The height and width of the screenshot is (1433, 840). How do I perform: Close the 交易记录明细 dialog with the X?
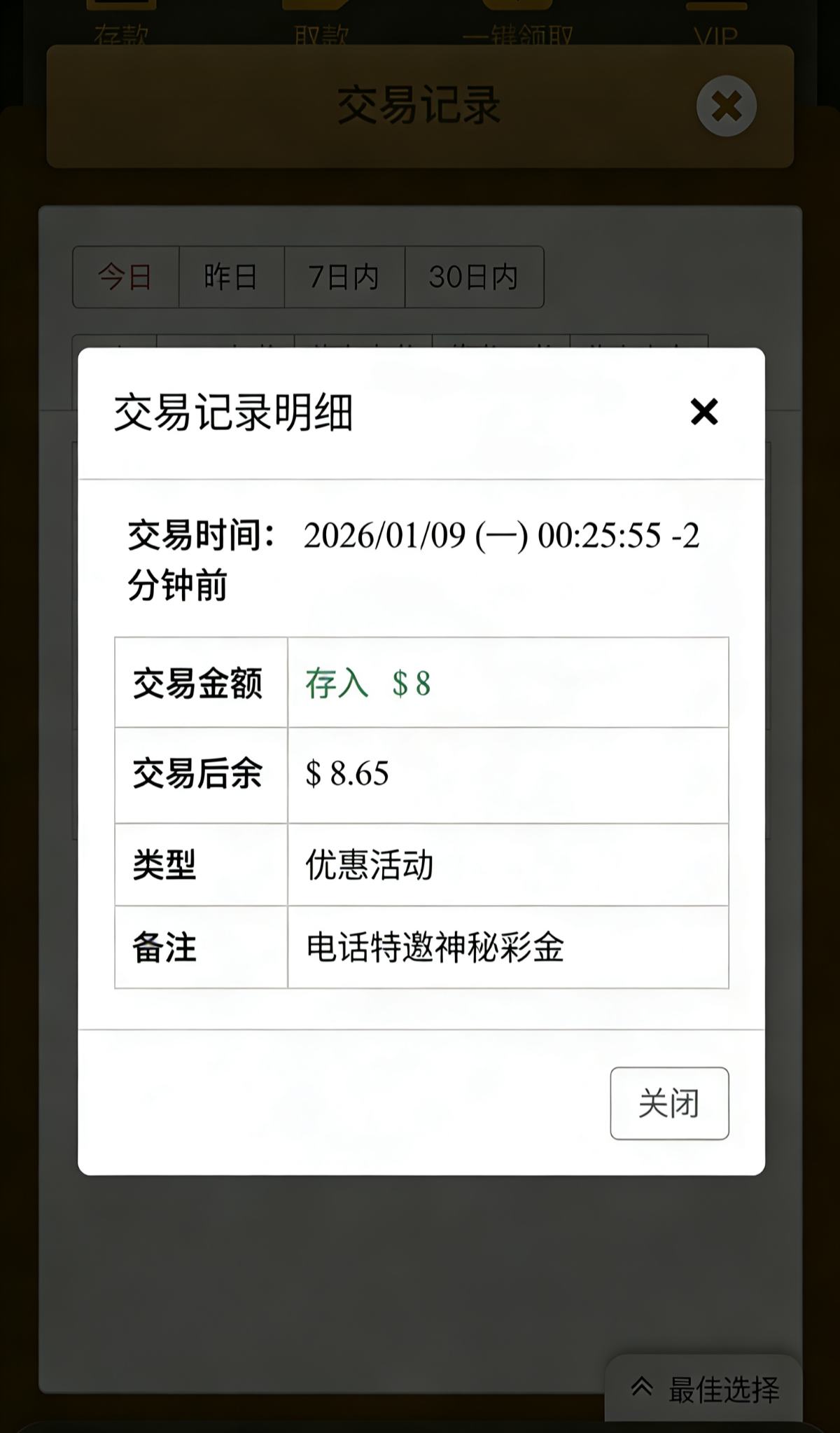pyautogui.click(x=703, y=412)
